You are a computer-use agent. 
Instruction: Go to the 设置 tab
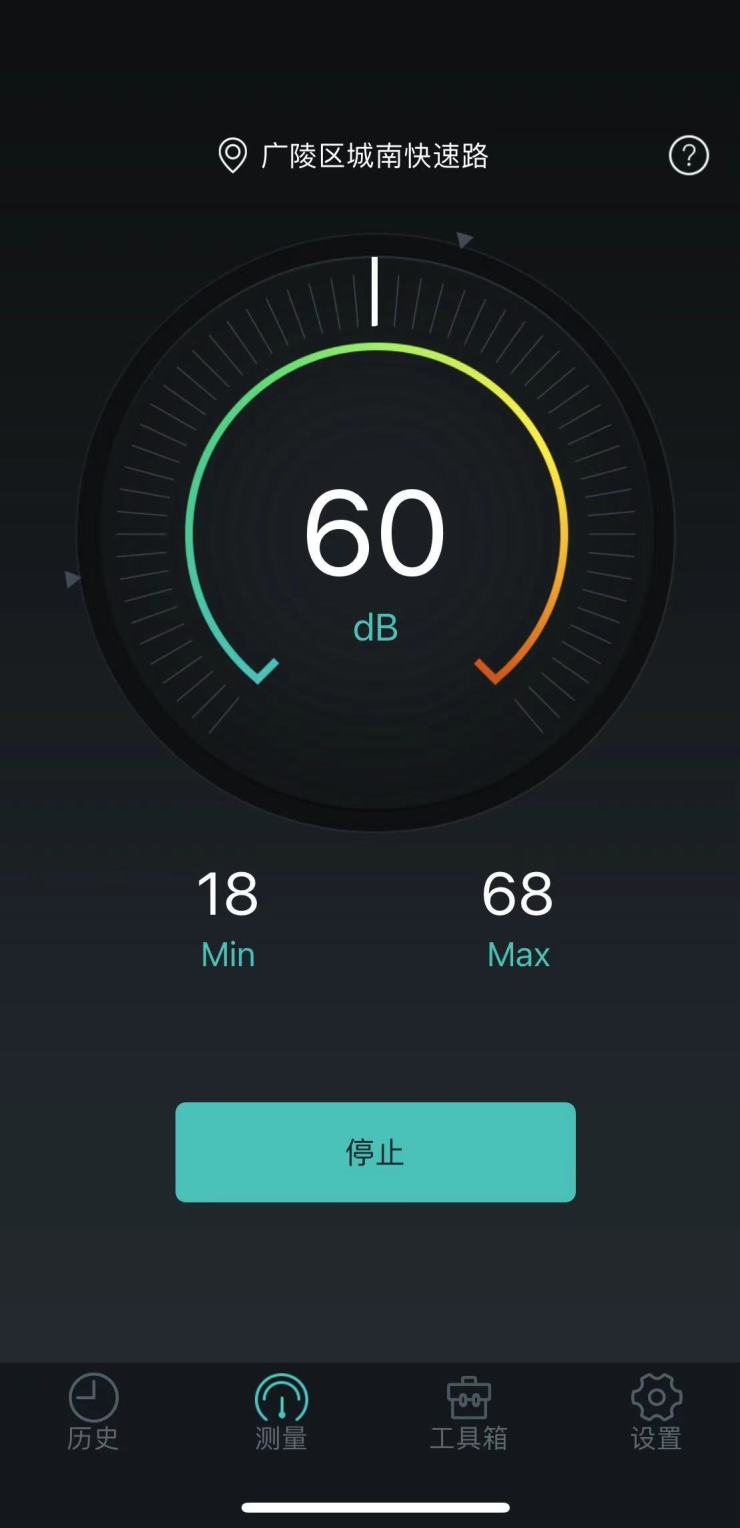[656, 1413]
